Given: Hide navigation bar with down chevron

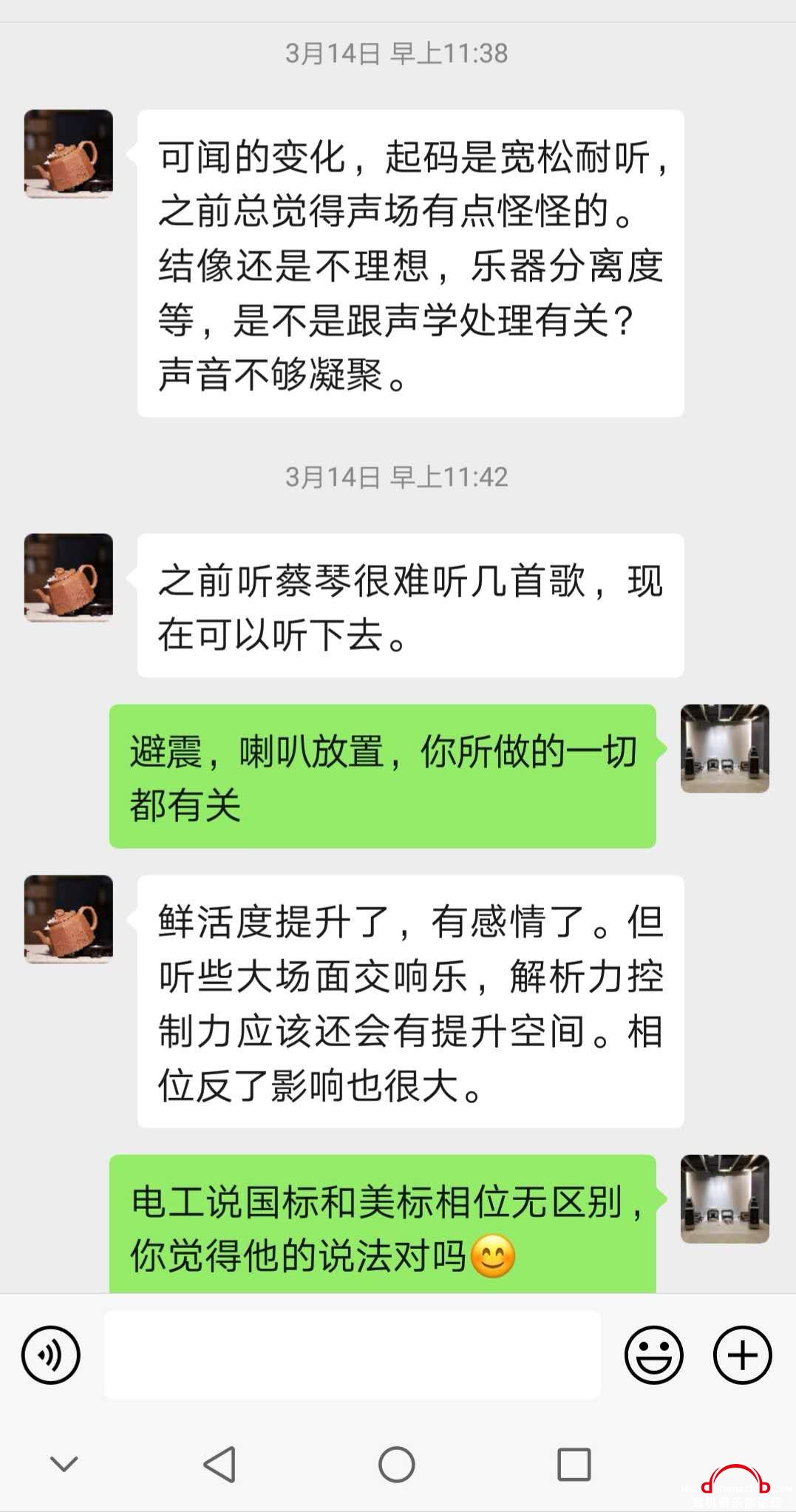Looking at the screenshot, I should coord(64,1464).
